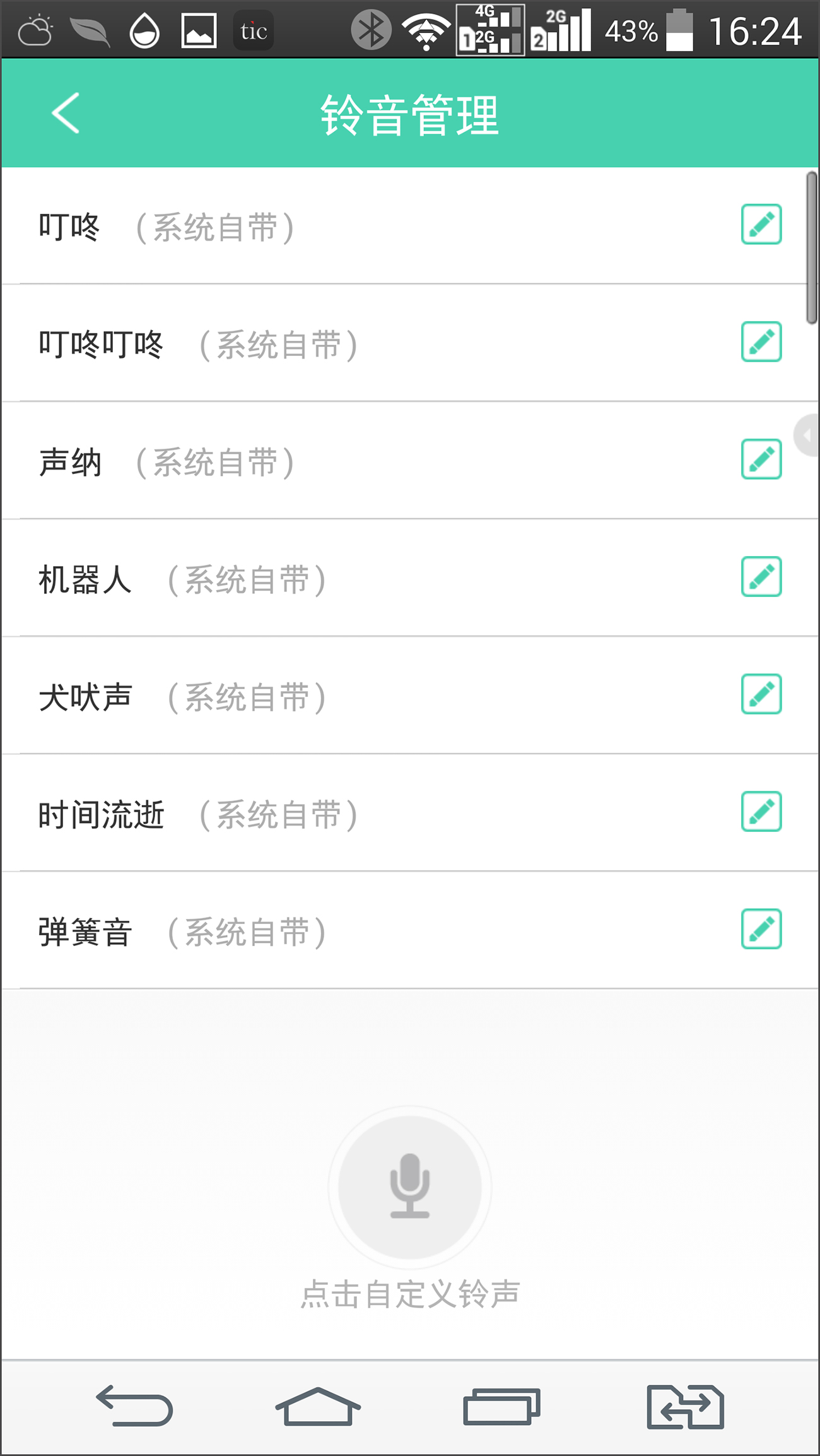Edit the 时间流逝 ringtone
This screenshot has height=1456, width=820.
(761, 811)
